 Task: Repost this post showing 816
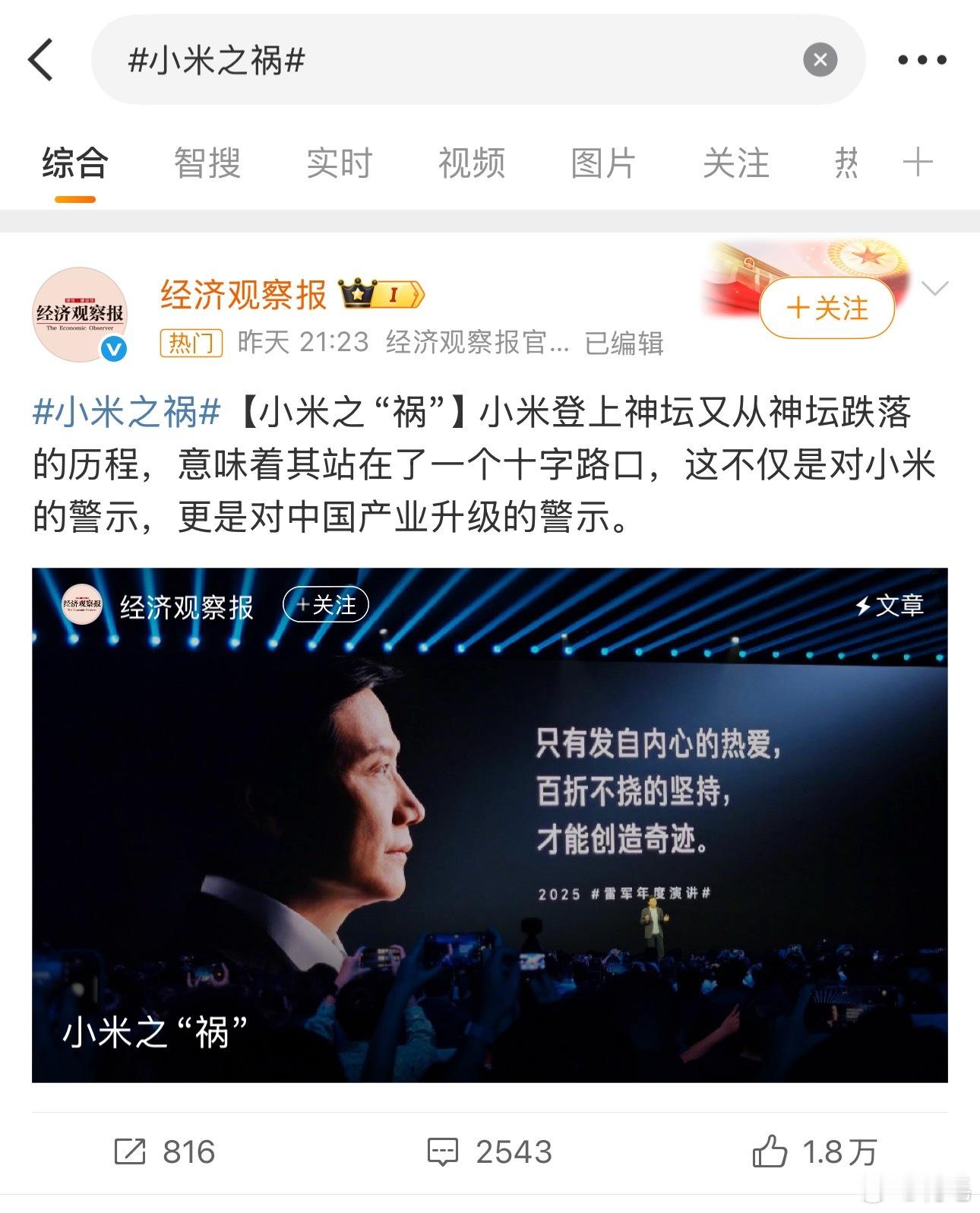[164, 1152]
